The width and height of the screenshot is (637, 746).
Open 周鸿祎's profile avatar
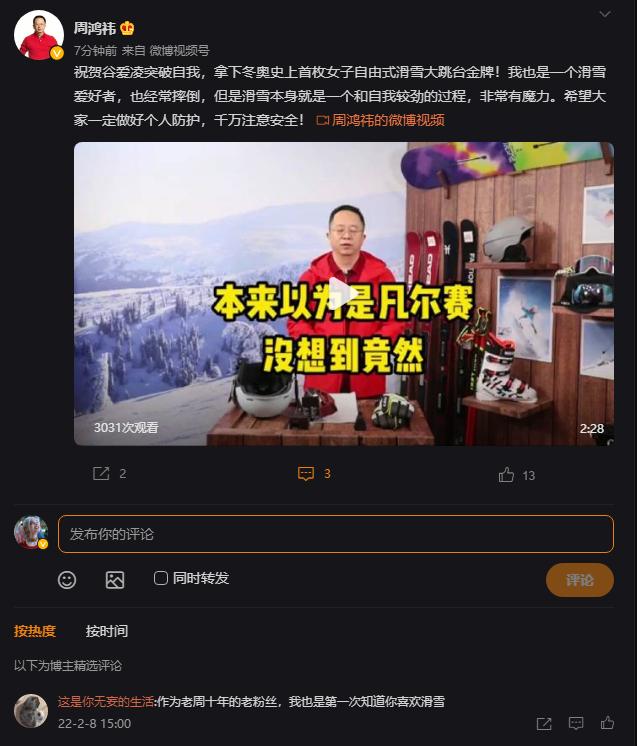tap(39, 35)
